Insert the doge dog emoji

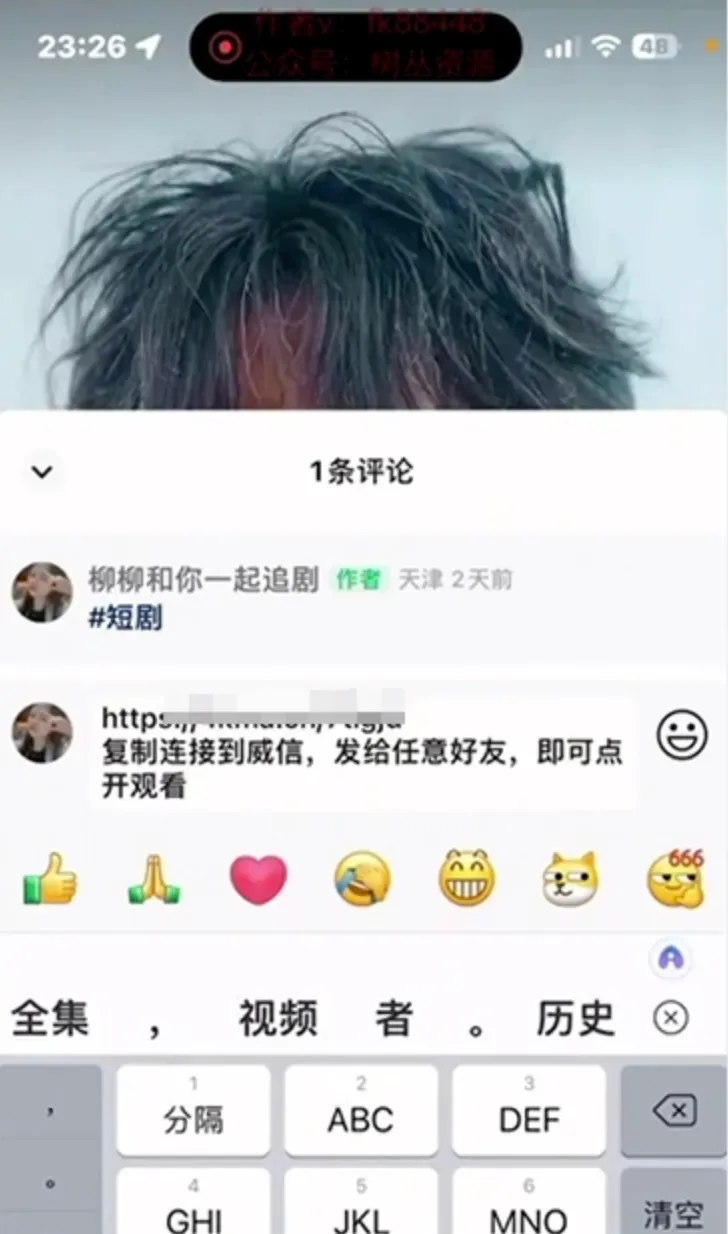(x=570, y=879)
